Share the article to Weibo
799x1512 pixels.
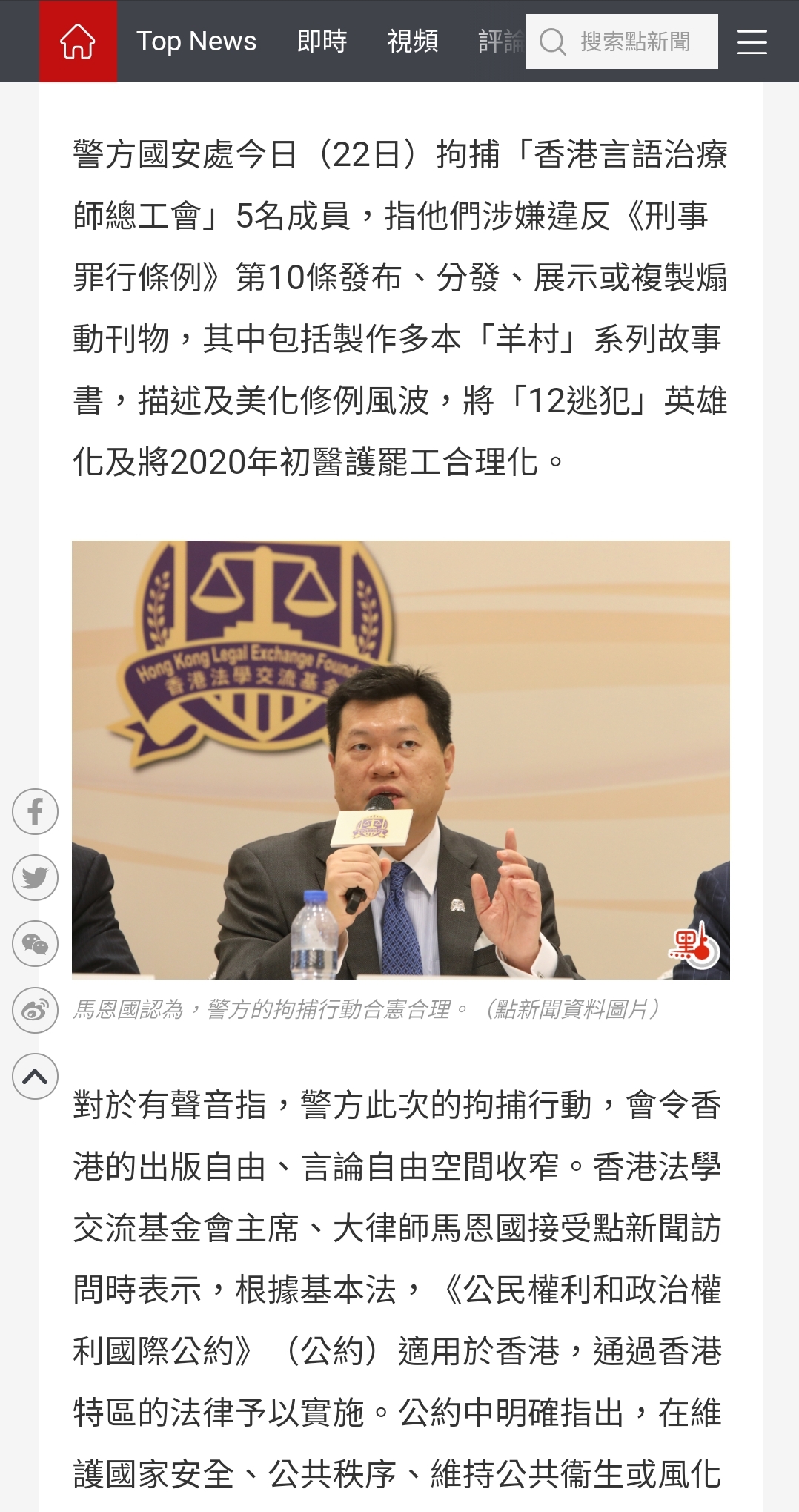coord(35,1010)
